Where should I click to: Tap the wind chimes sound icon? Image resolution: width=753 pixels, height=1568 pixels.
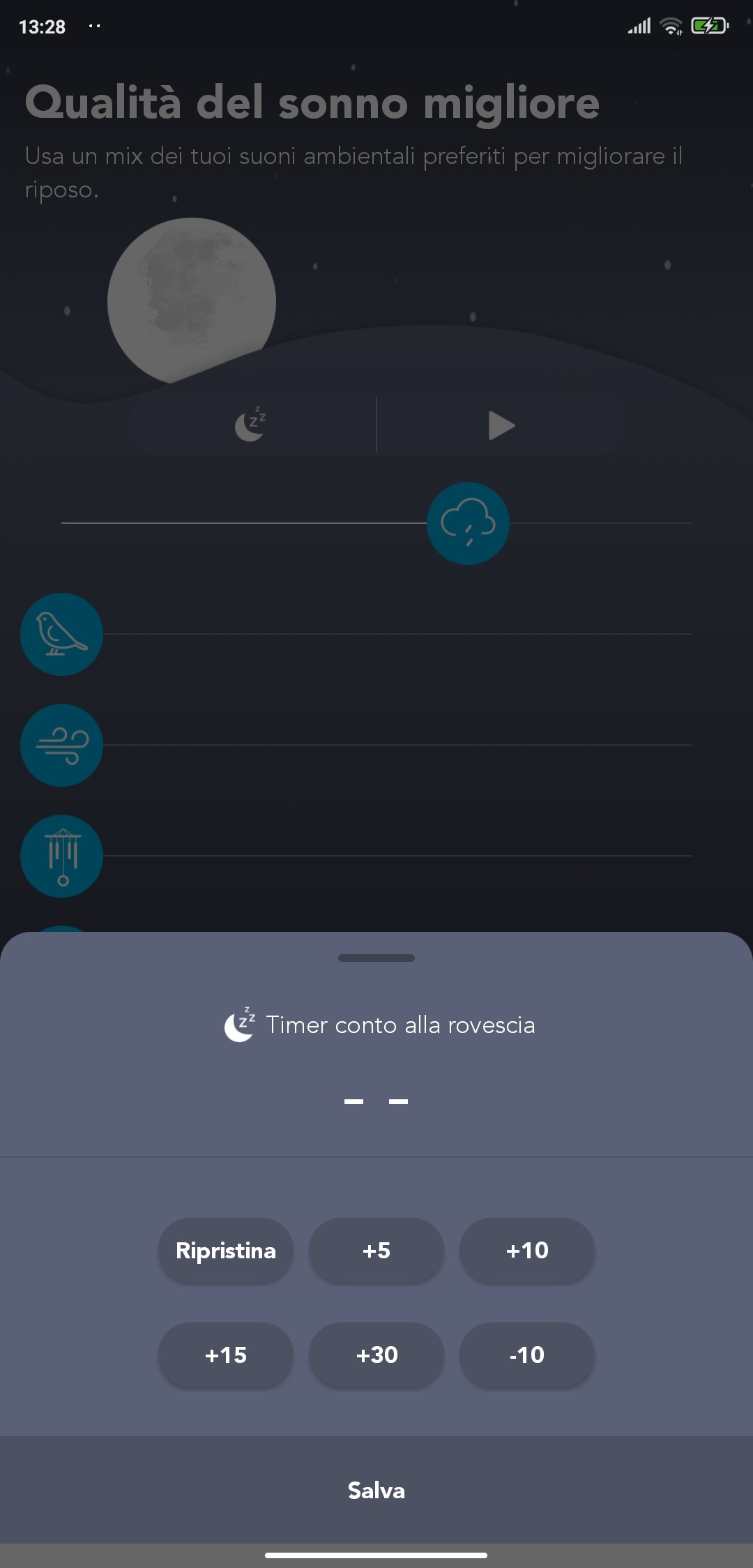tap(62, 856)
